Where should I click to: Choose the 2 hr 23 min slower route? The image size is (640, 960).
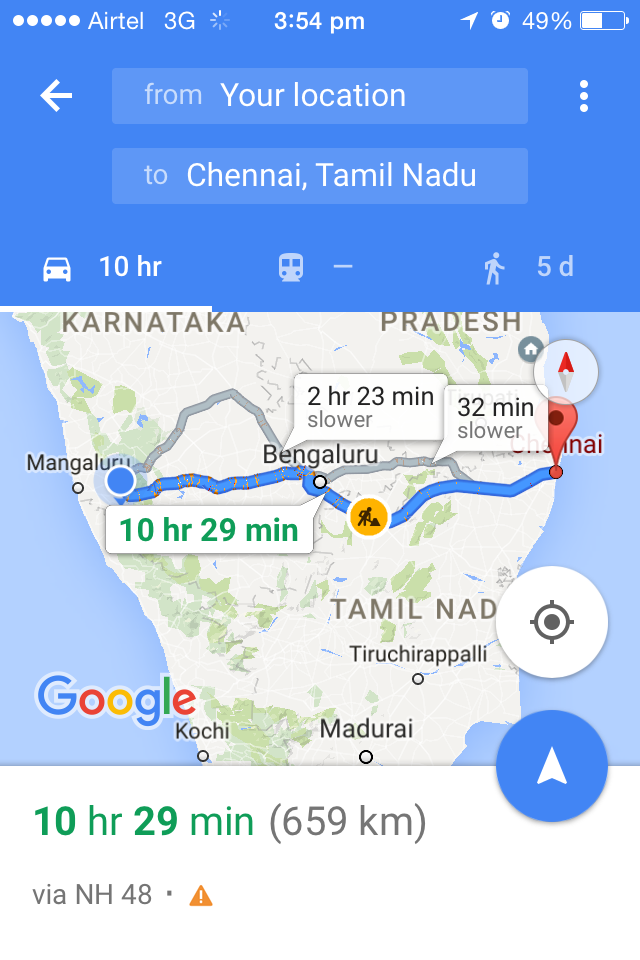tap(369, 406)
